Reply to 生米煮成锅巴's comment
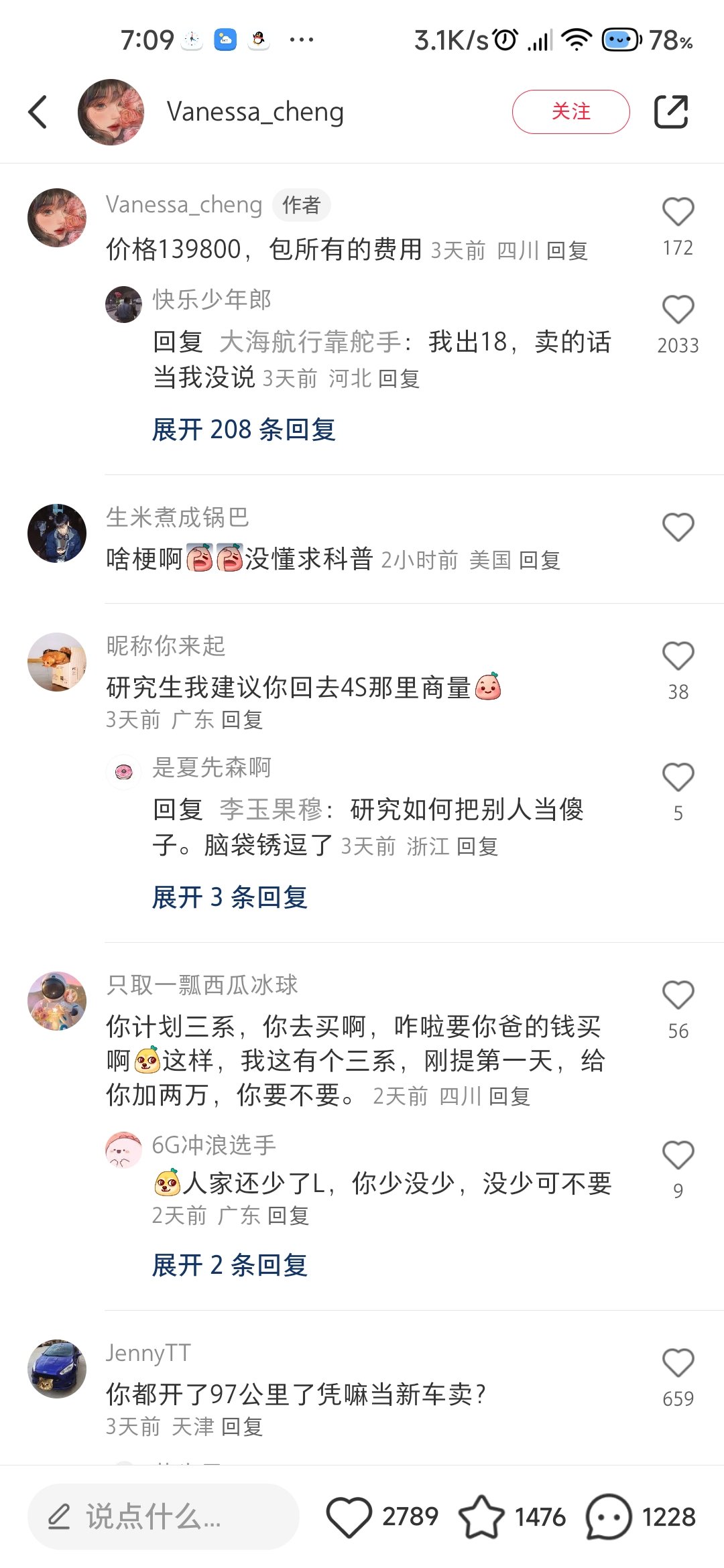This screenshot has height=1568, width=724. 540,560
